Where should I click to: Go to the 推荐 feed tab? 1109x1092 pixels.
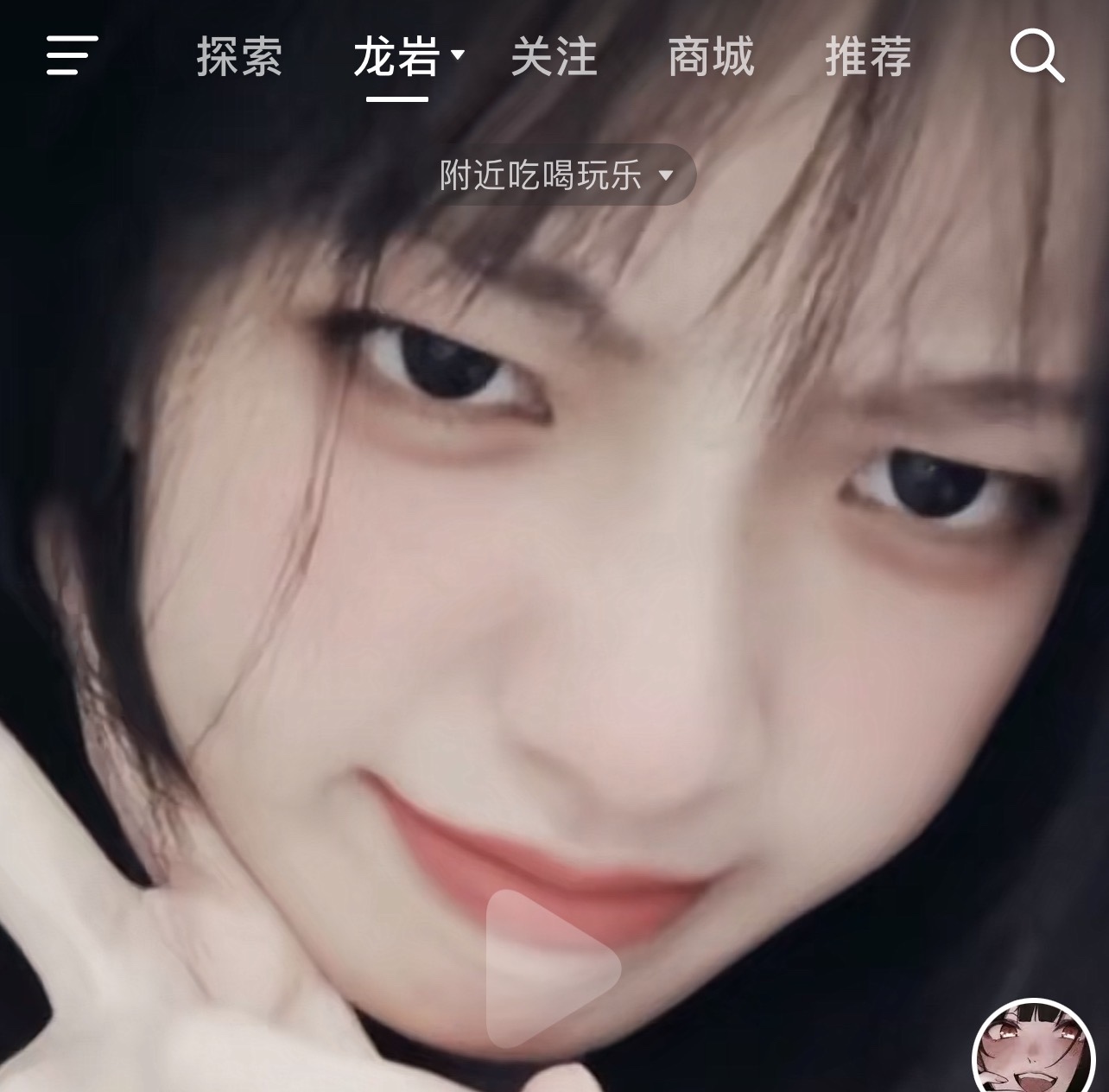point(868,57)
